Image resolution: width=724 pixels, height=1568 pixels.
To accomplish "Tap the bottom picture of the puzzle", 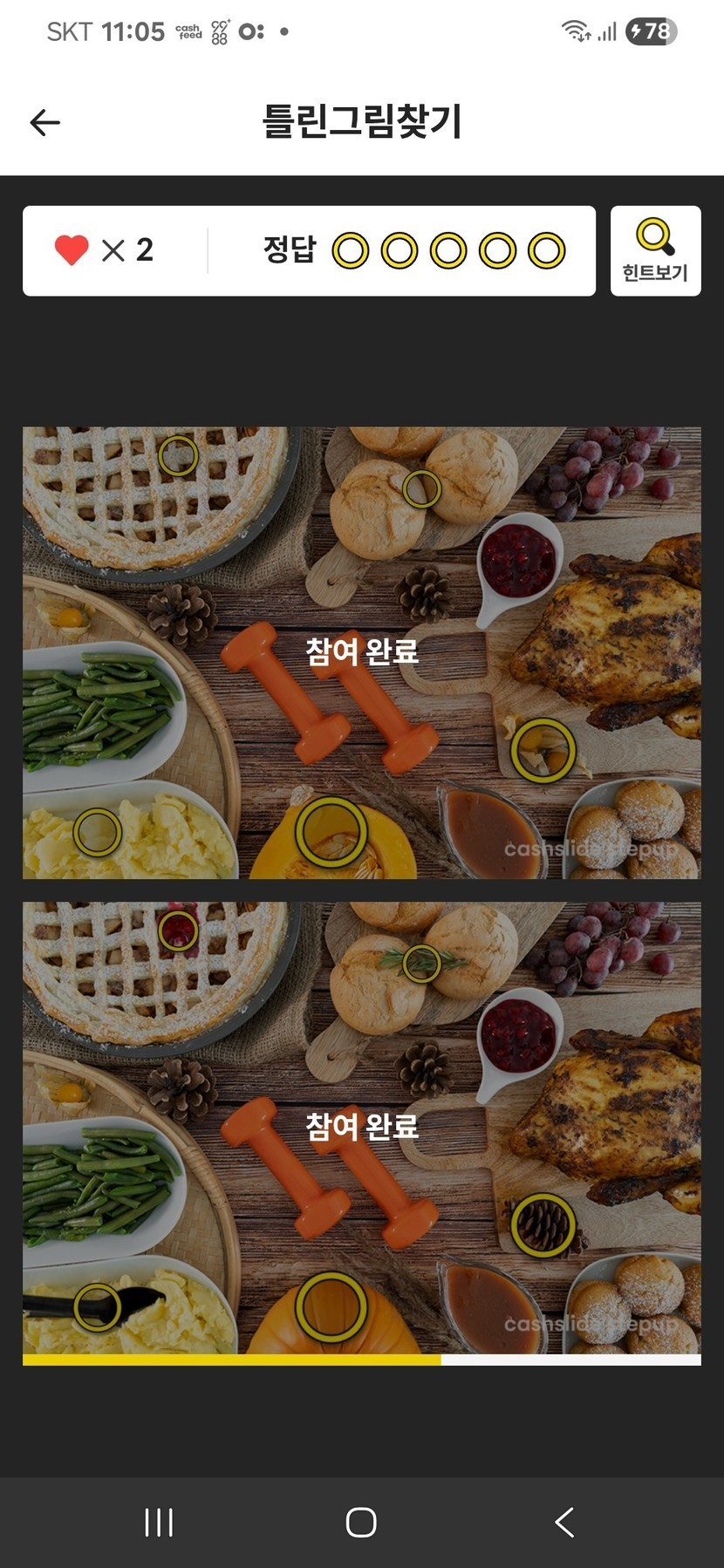I will pos(361,1127).
